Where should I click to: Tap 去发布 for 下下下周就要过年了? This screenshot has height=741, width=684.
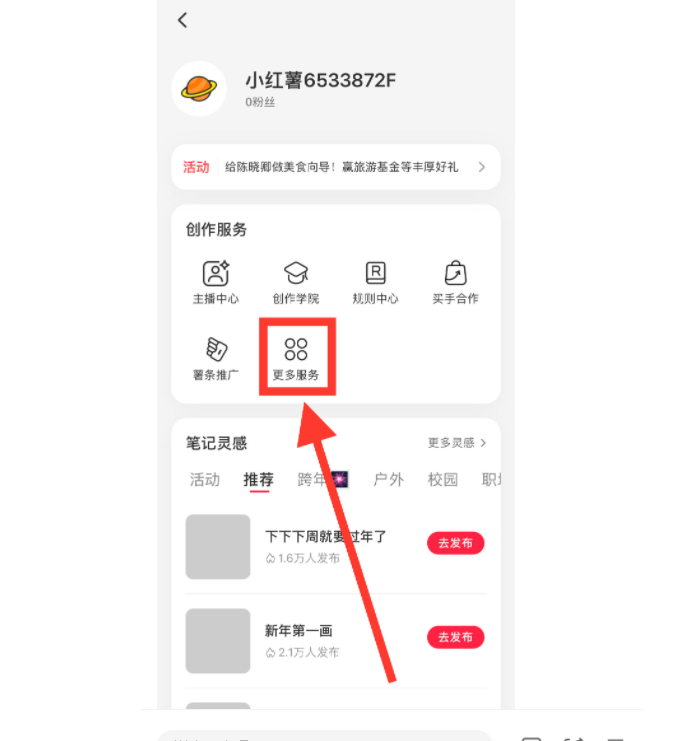[x=455, y=543]
